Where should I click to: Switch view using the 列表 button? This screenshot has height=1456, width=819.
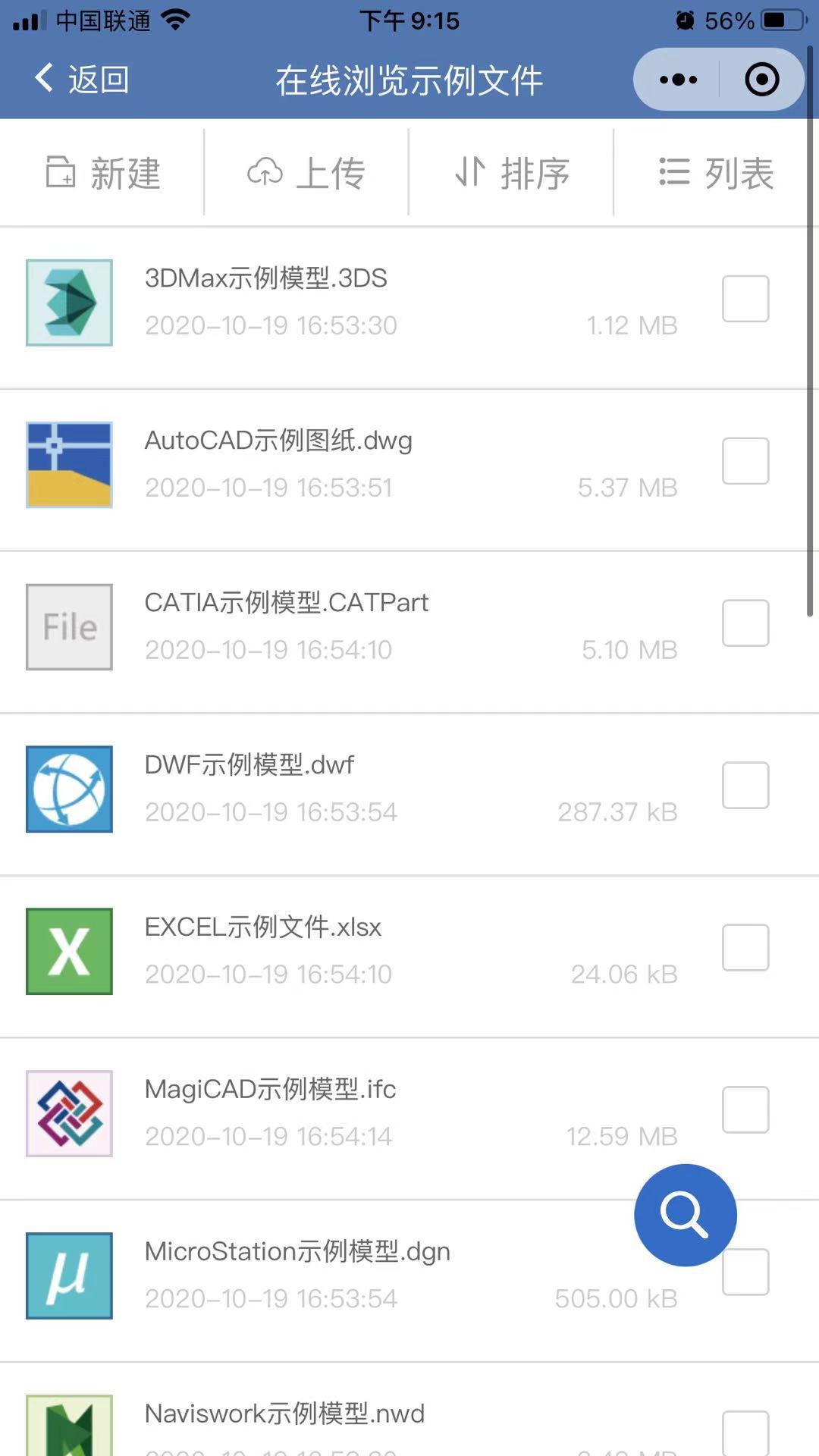[x=716, y=173]
